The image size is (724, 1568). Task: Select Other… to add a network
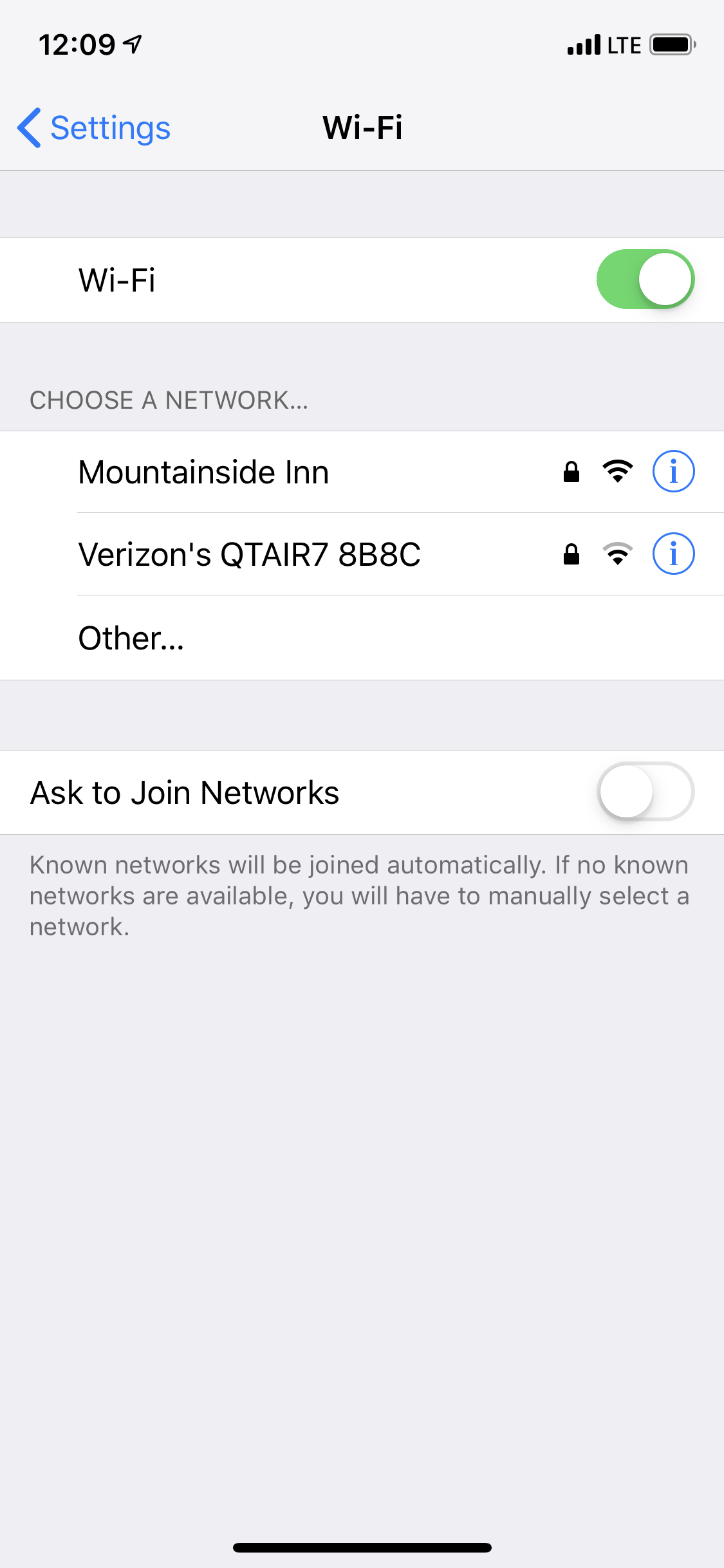pyautogui.click(x=131, y=638)
